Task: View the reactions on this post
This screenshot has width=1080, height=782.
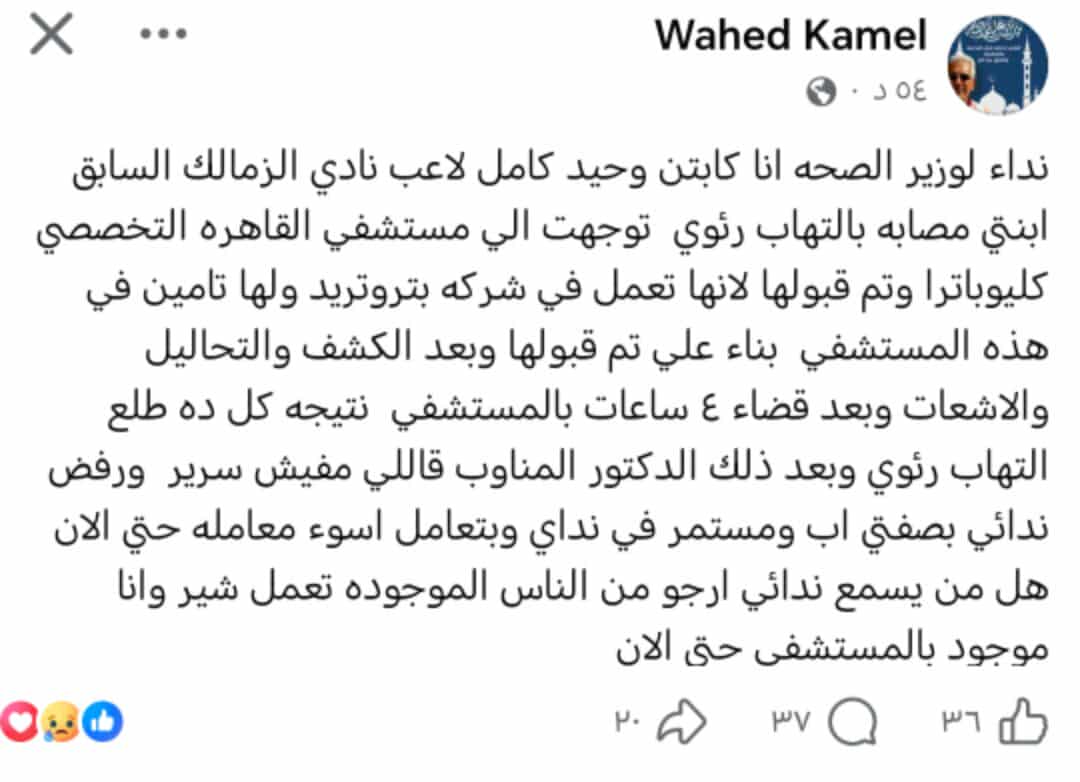Action: (62, 722)
